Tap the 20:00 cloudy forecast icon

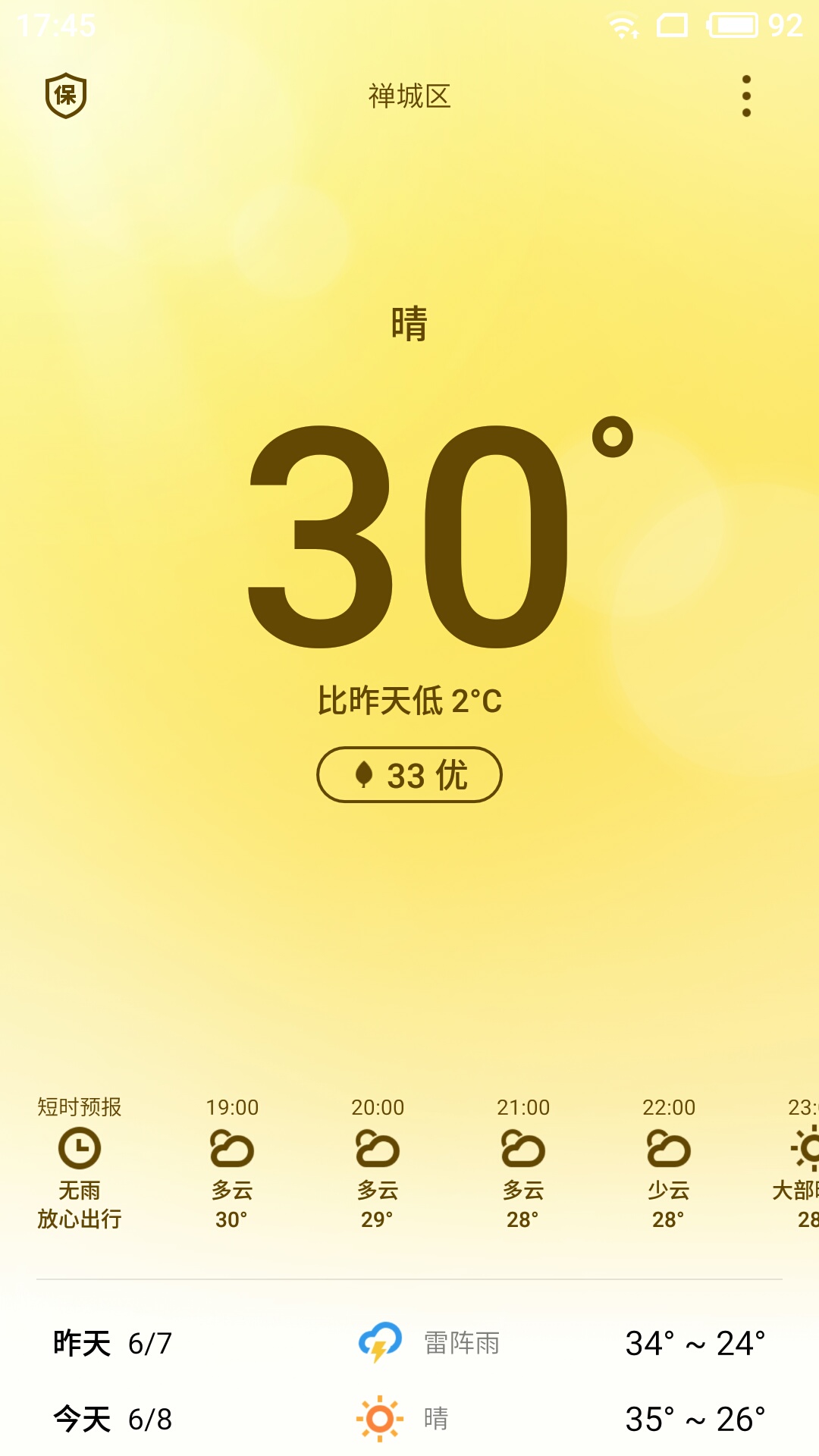tap(377, 1147)
